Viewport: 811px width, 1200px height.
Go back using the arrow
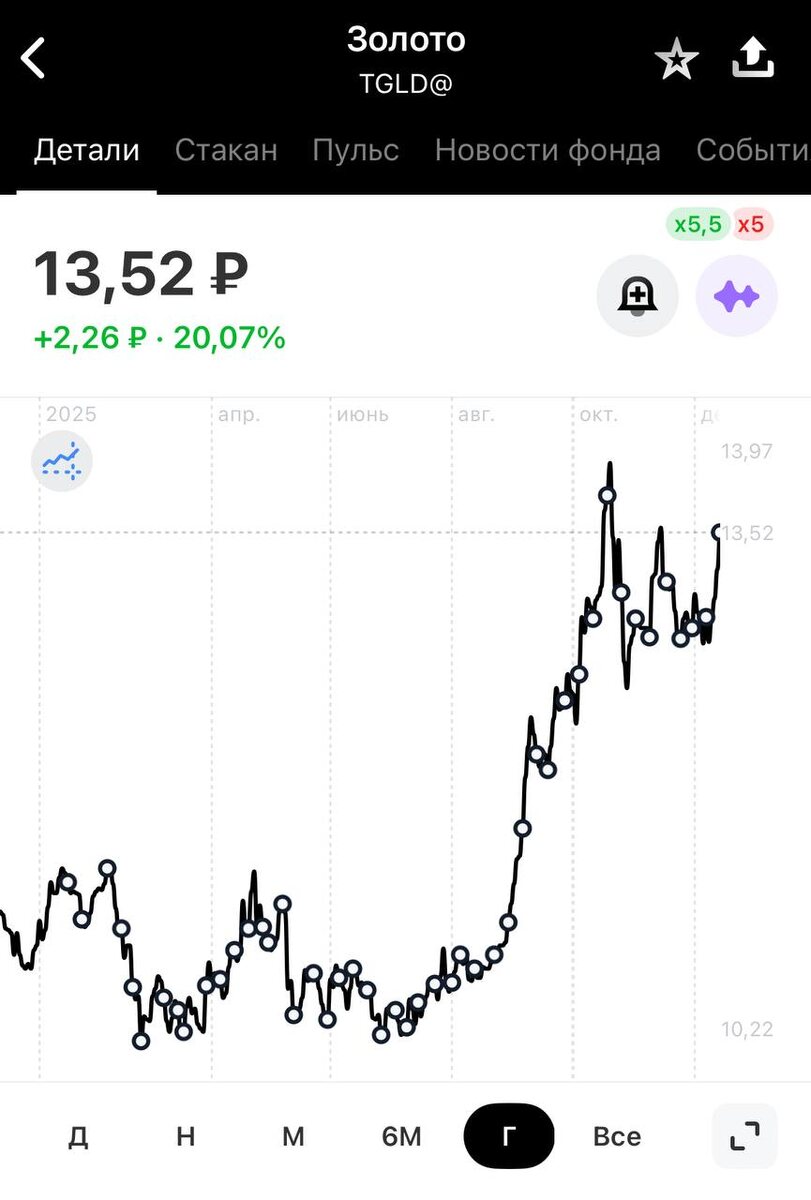point(34,58)
